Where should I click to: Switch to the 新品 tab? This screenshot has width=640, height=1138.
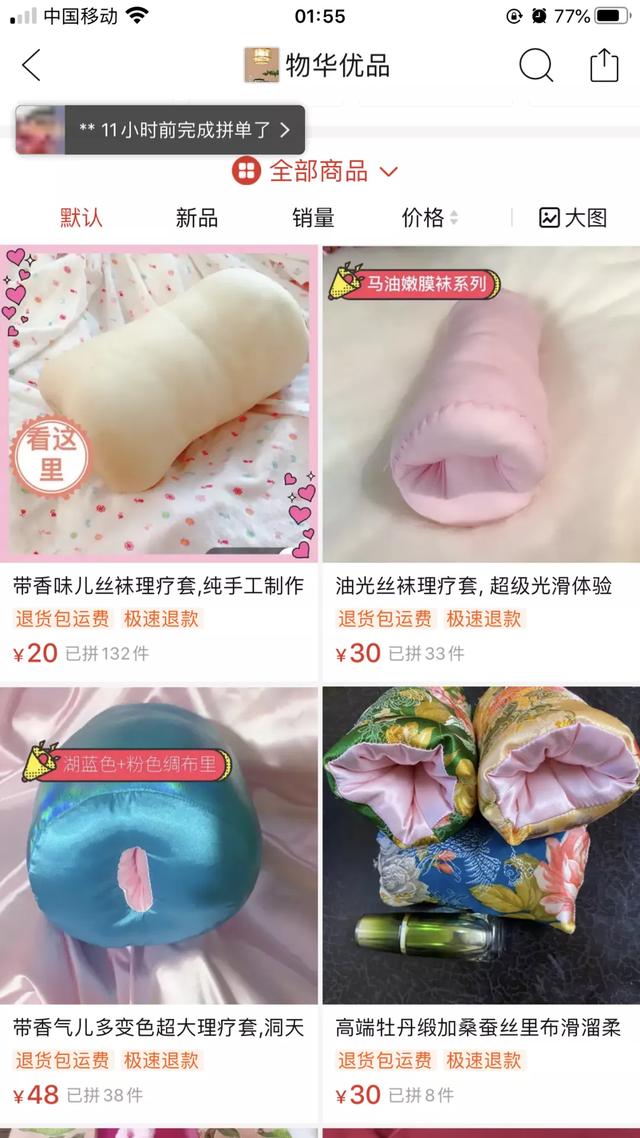click(197, 217)
